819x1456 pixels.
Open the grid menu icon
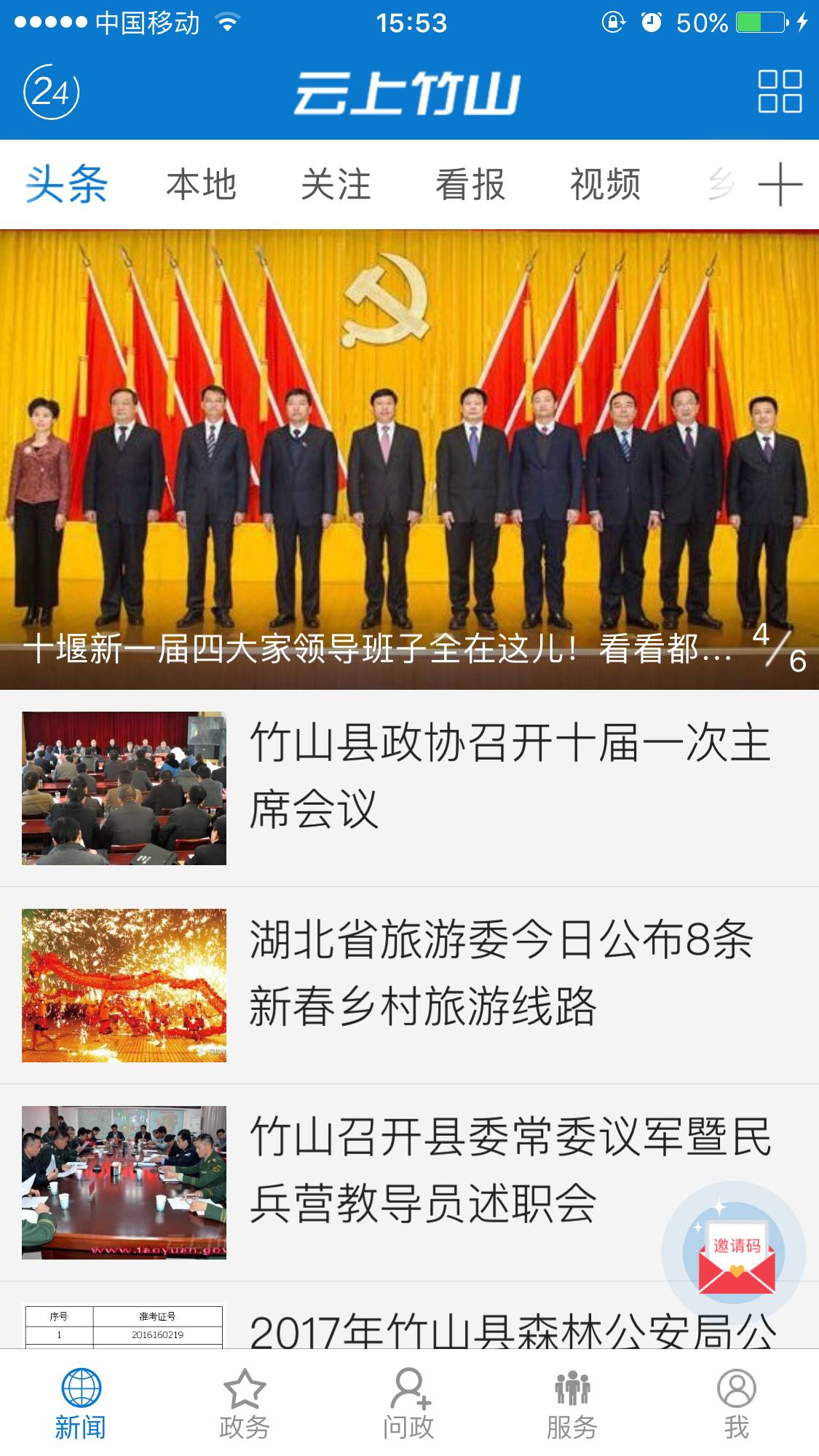click(x=780, y=92)
